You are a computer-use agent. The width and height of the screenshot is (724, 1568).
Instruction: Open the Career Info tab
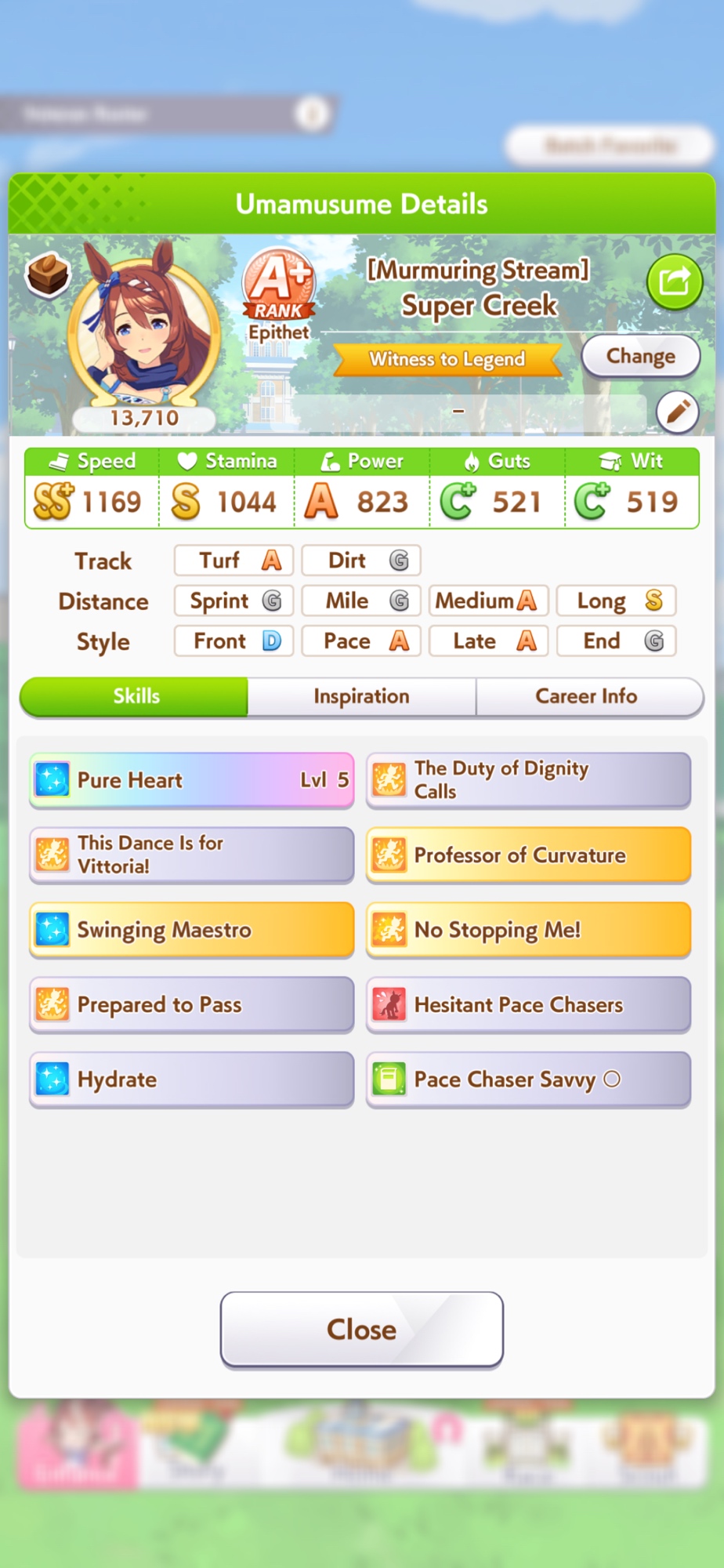(x=586, y=696)
